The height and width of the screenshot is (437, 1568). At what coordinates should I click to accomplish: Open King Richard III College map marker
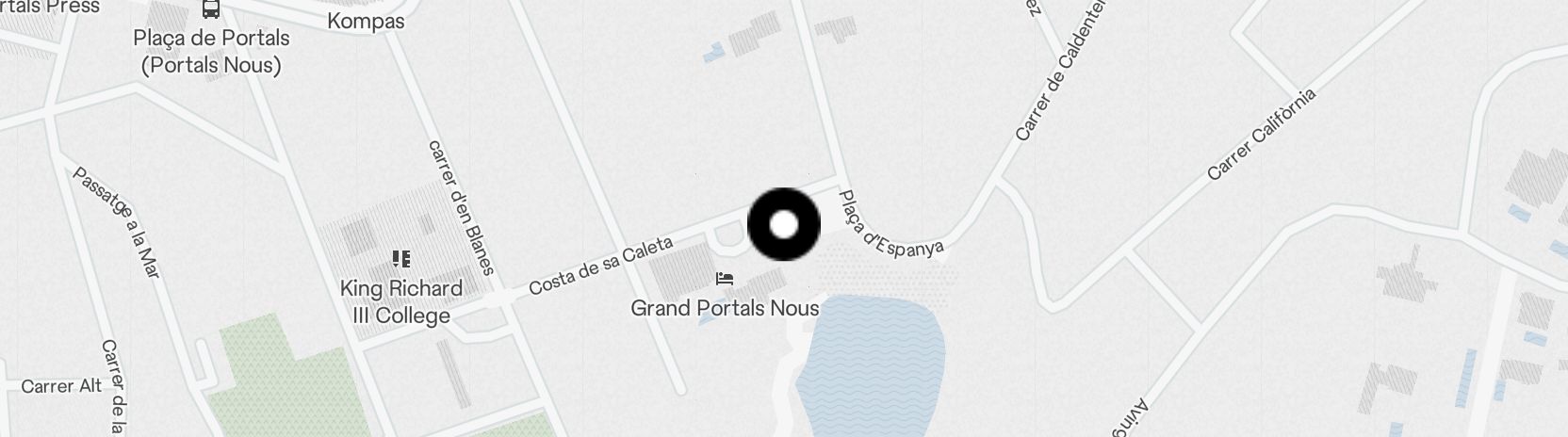(401, 259)
